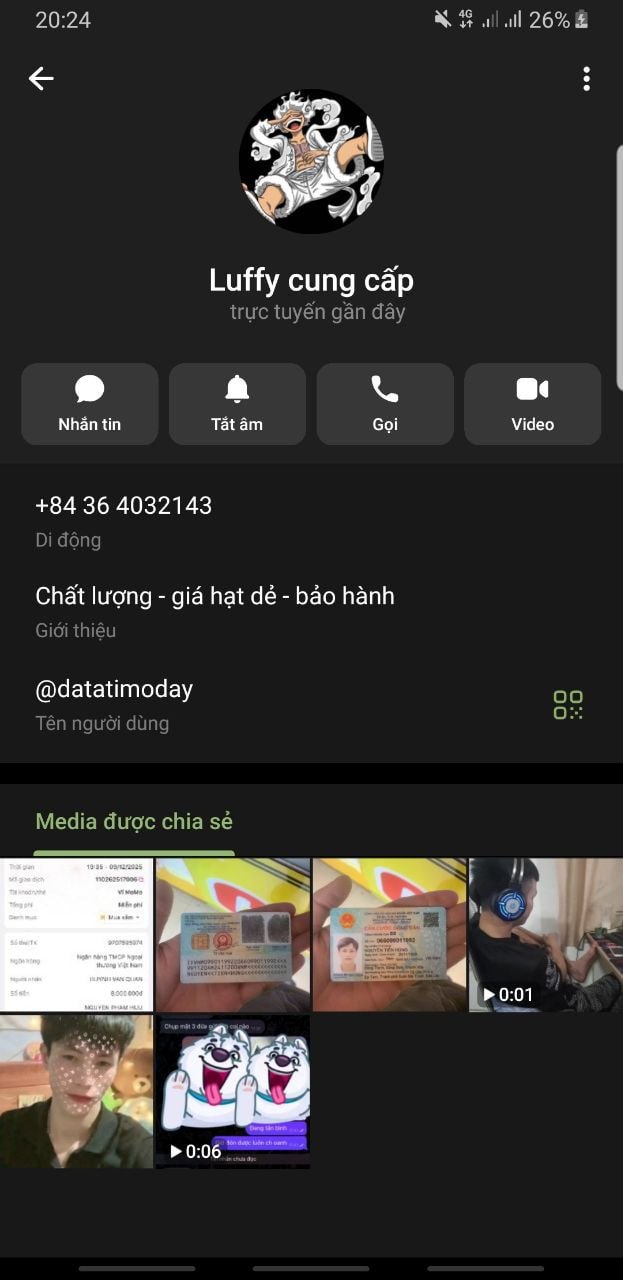The width and height of the screenshot is (623, 1280).
Task: Mute notifications with Tắt âm
Action: click(237, 404)
